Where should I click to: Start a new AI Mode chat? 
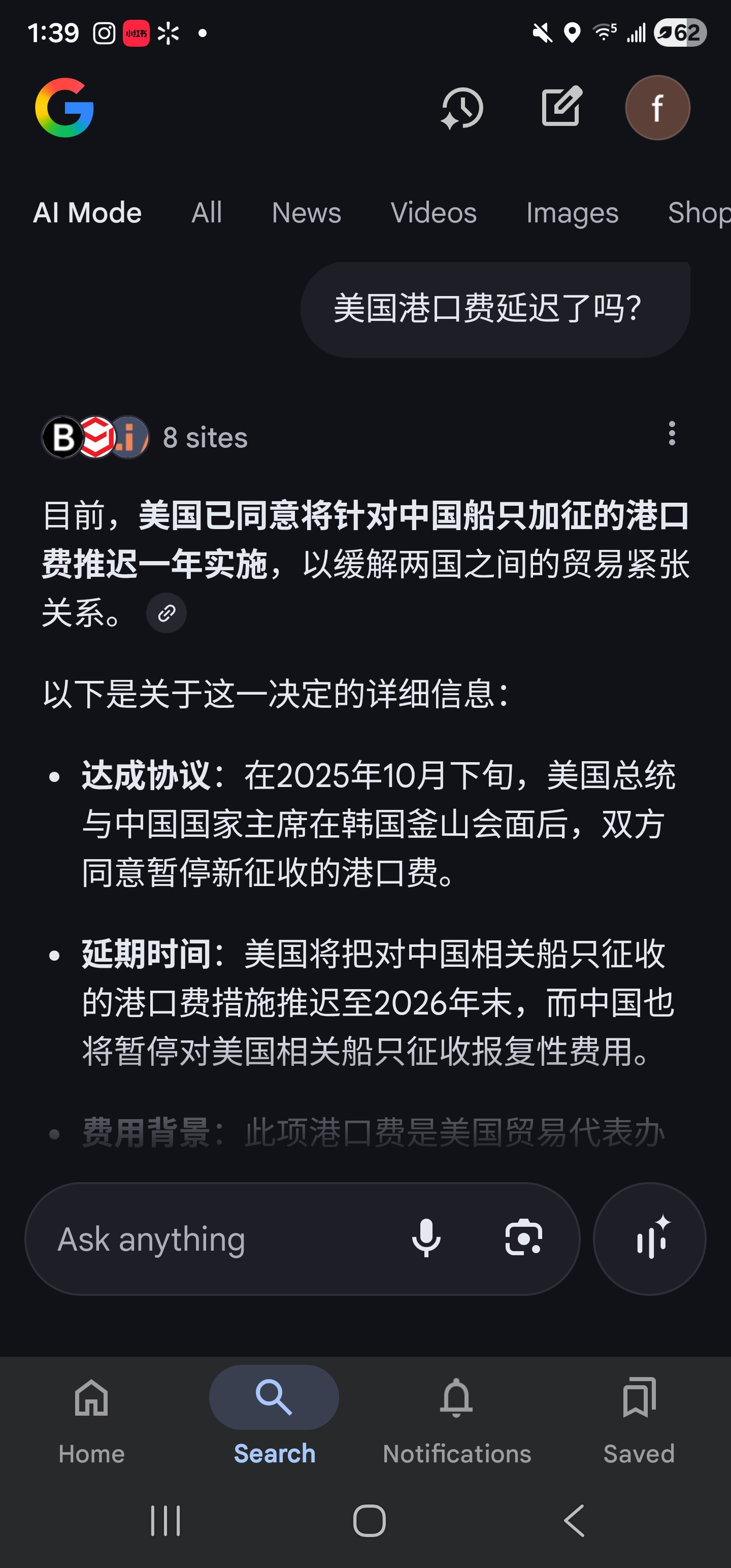(x=561, y=107)
